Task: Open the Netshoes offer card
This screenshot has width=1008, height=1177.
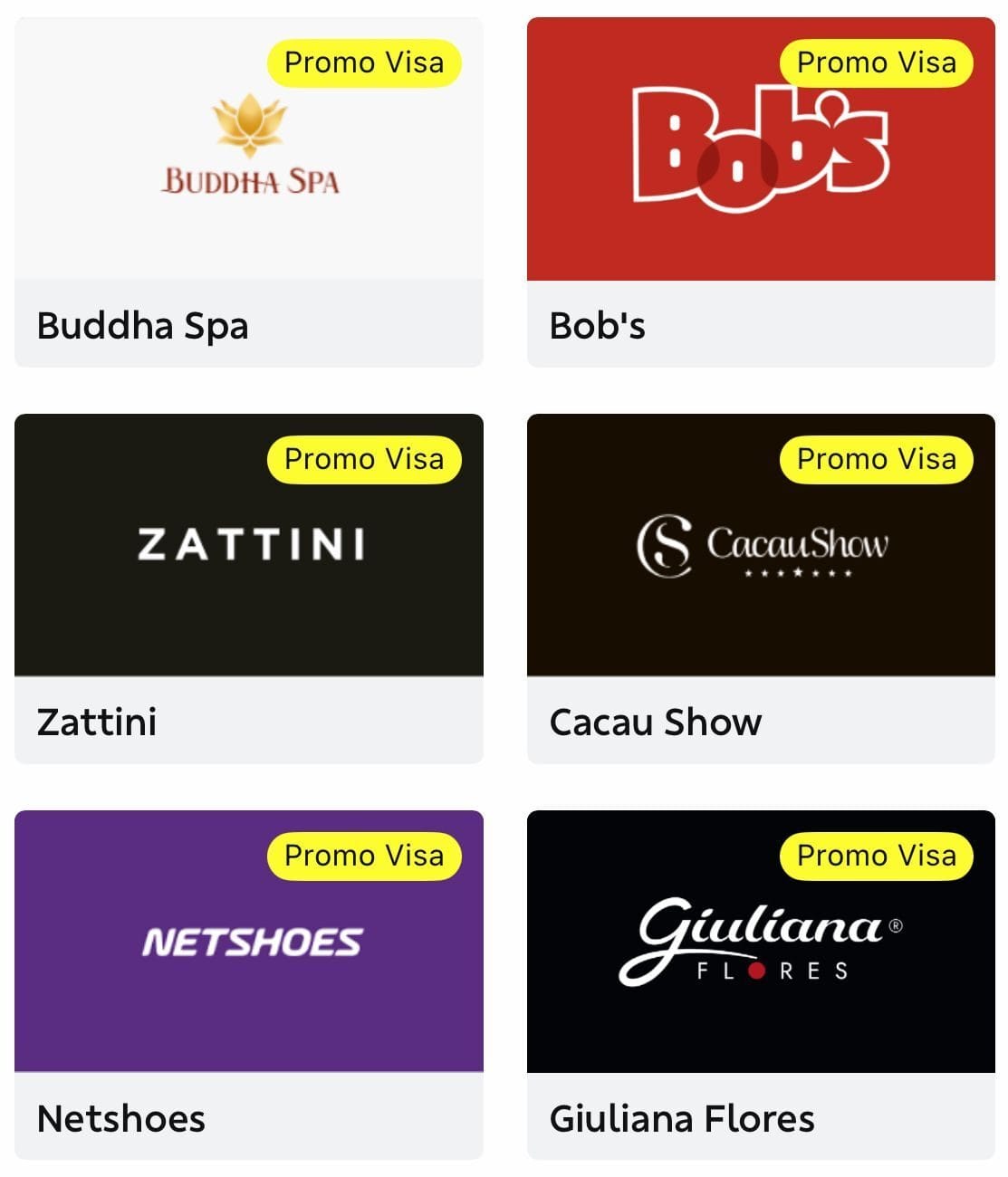Action: click(x=249, y=985)
